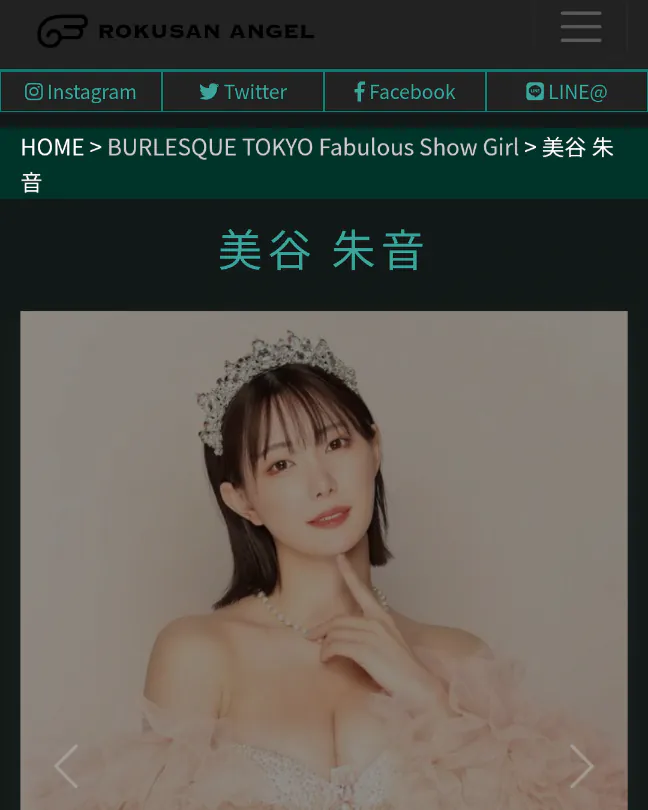This screenshot has height=810, width=648.
Task: Open the Instagram link
Action: pos(81,92)
